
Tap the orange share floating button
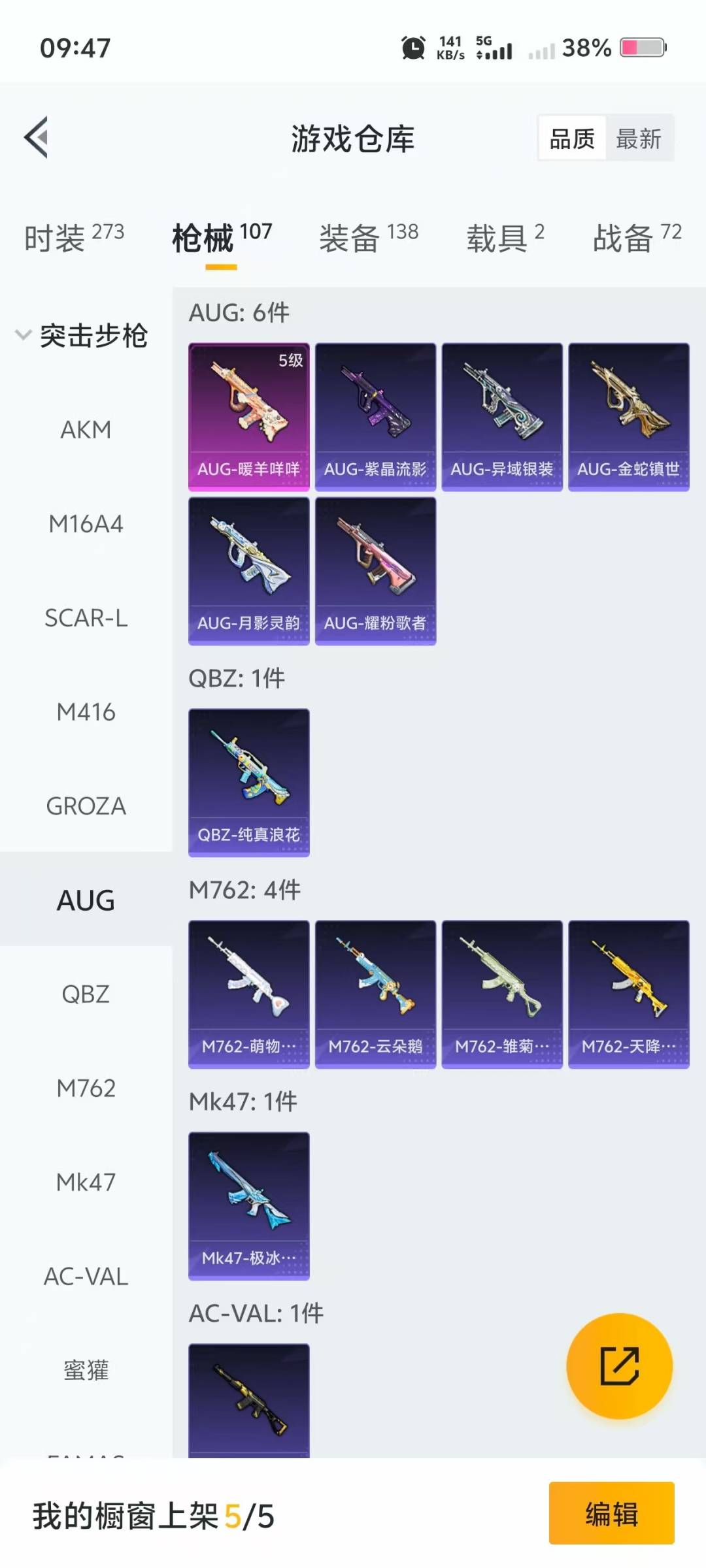(619, 1366)
